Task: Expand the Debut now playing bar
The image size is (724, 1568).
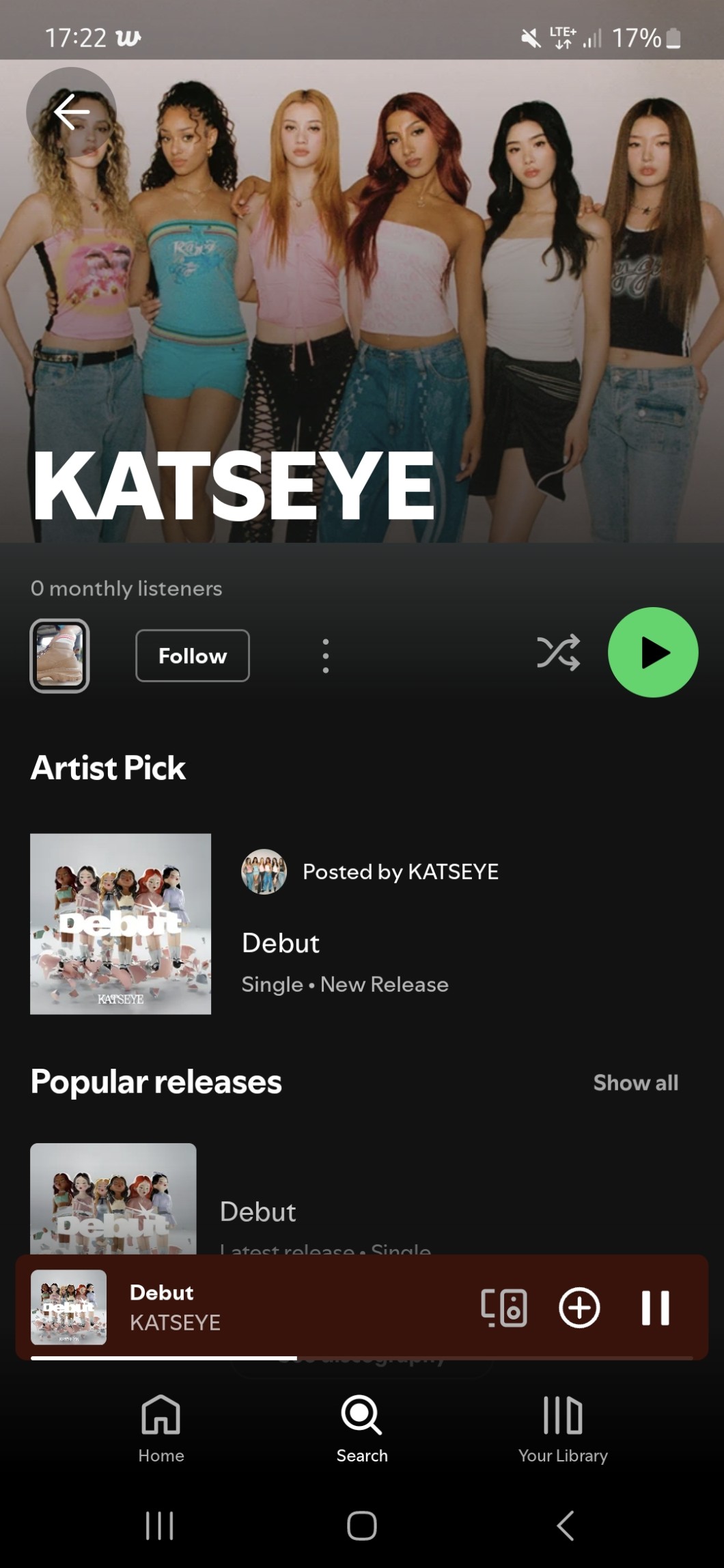Action: click(273, 1307)
